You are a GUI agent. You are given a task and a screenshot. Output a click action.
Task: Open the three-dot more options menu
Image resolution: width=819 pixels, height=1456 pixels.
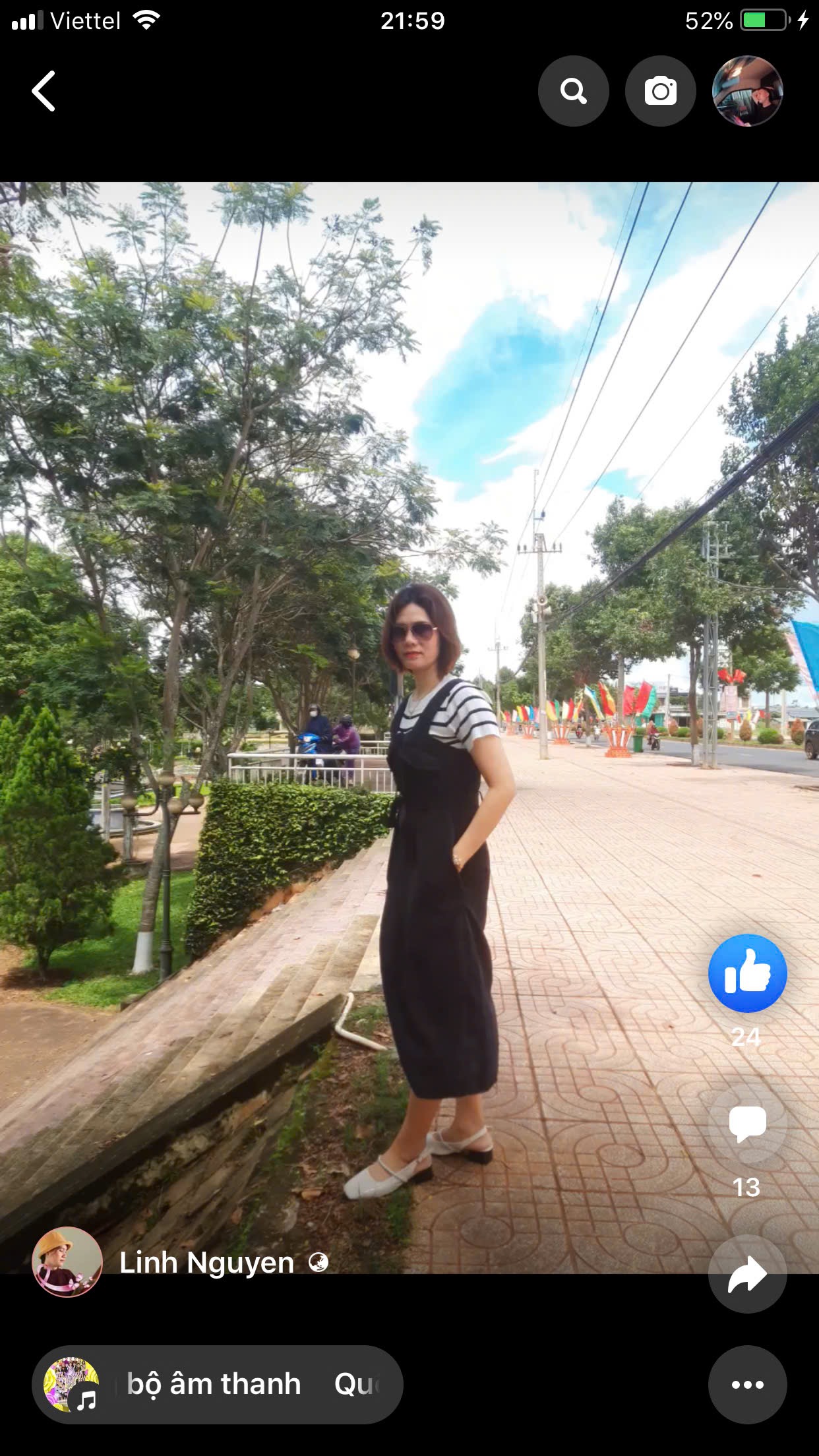[747, 1384]
